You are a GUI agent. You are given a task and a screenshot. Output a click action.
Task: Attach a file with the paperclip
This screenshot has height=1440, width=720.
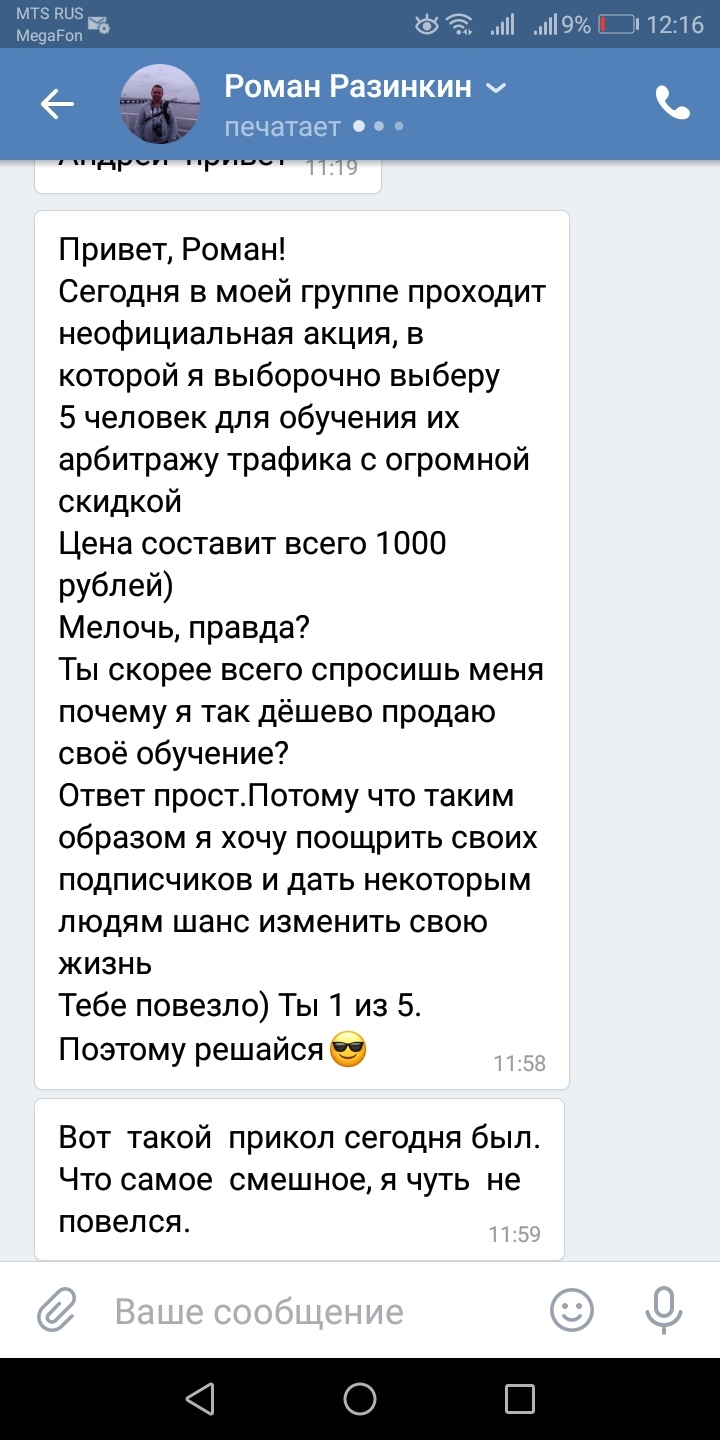click(x=57, y=1310)
